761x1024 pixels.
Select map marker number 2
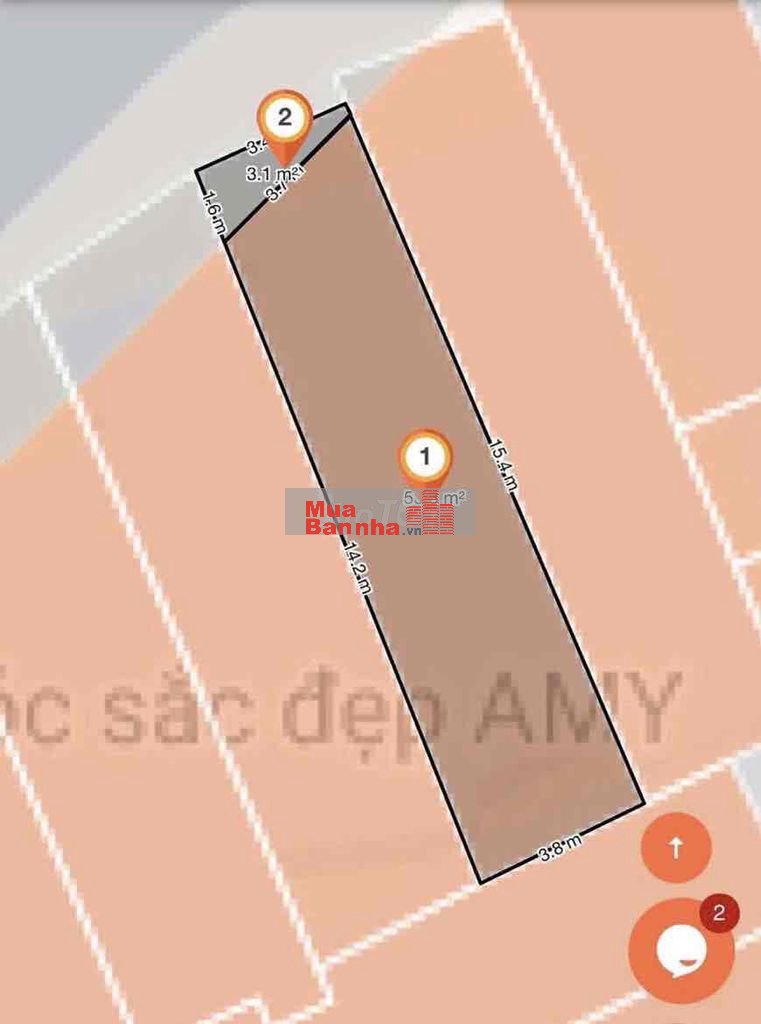(285, 120)
